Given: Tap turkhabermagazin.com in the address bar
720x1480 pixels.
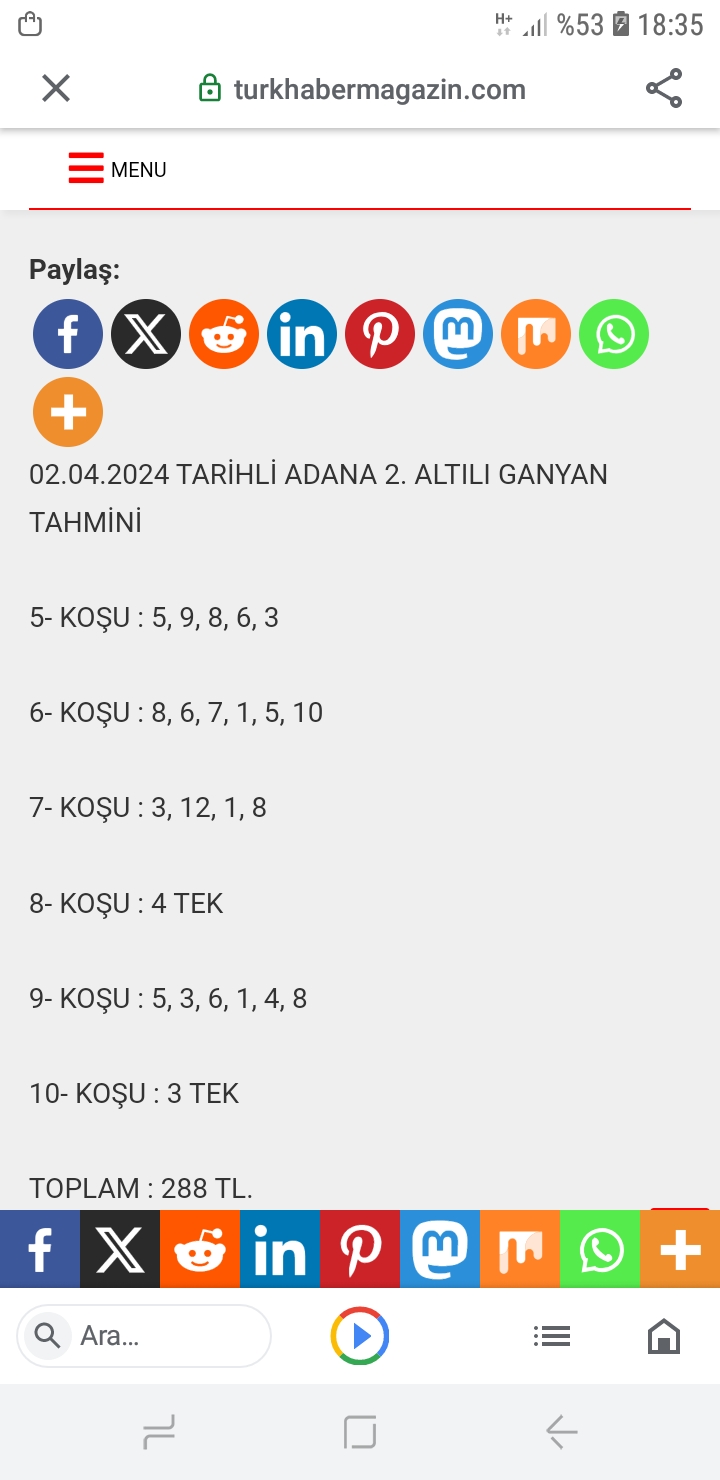Looking at the screenshot, I should coord(380,88).
